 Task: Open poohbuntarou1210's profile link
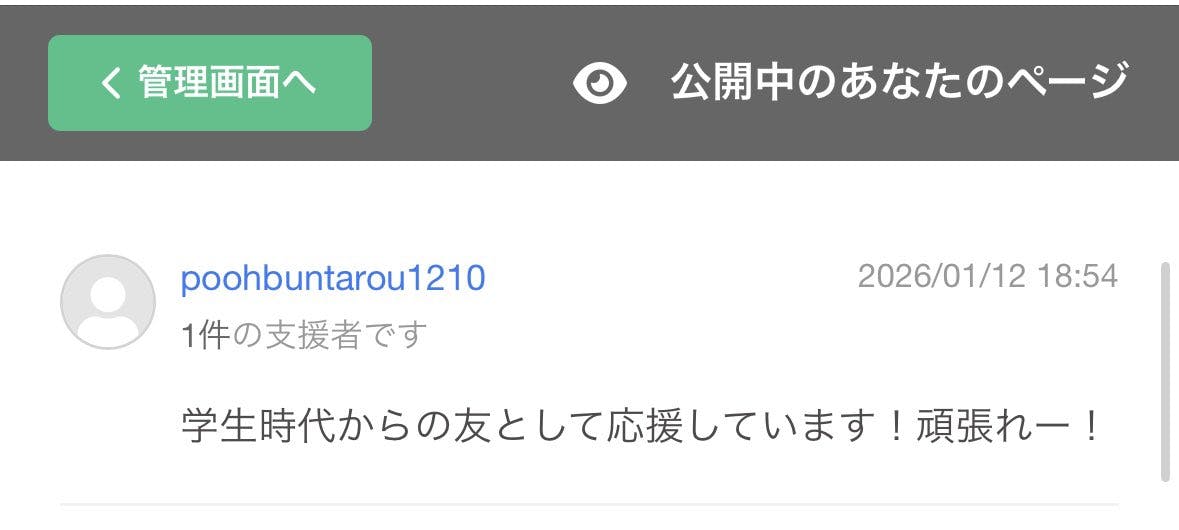[332, 278]
